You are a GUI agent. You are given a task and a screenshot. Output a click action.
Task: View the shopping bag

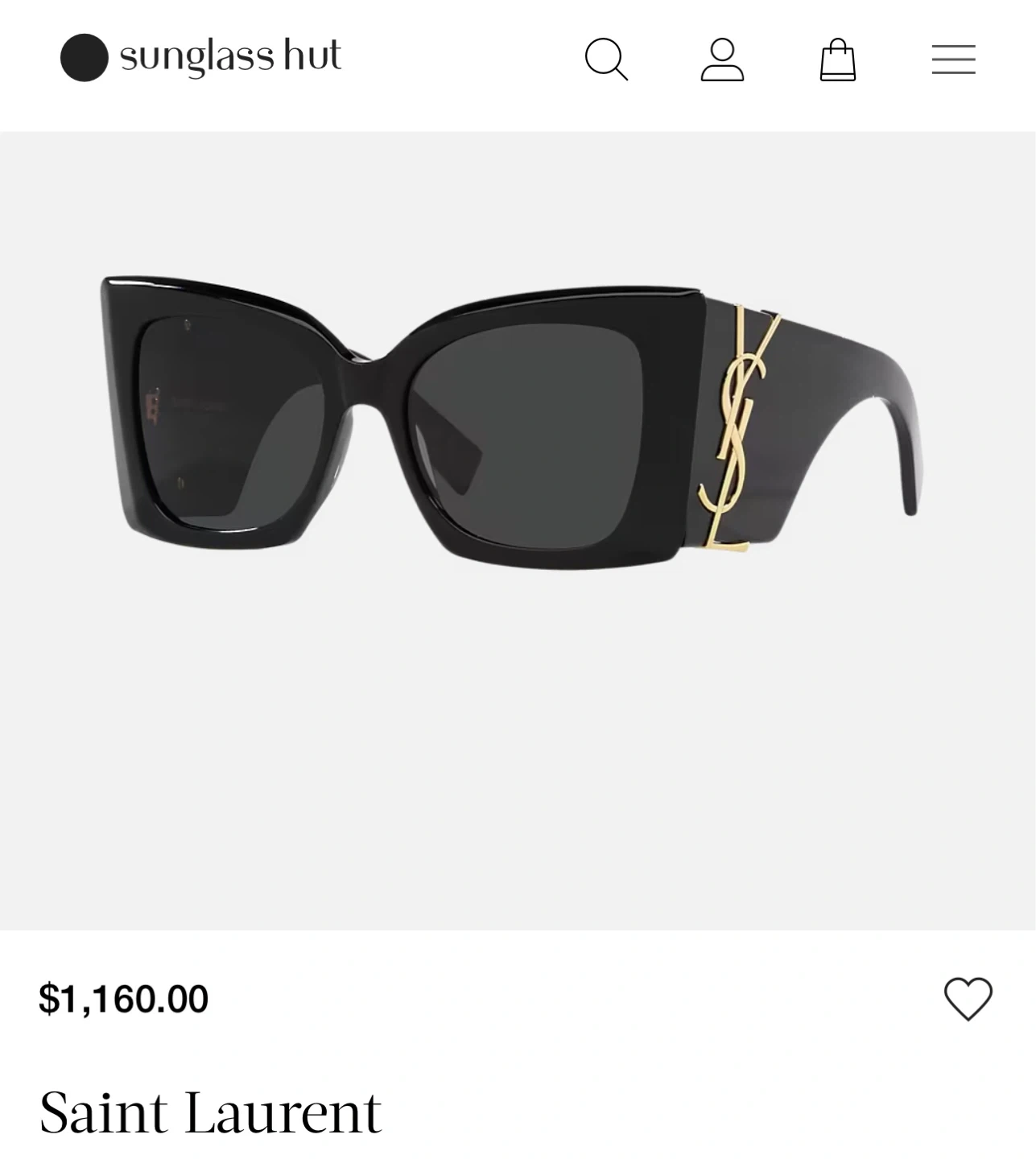[837, 60]
